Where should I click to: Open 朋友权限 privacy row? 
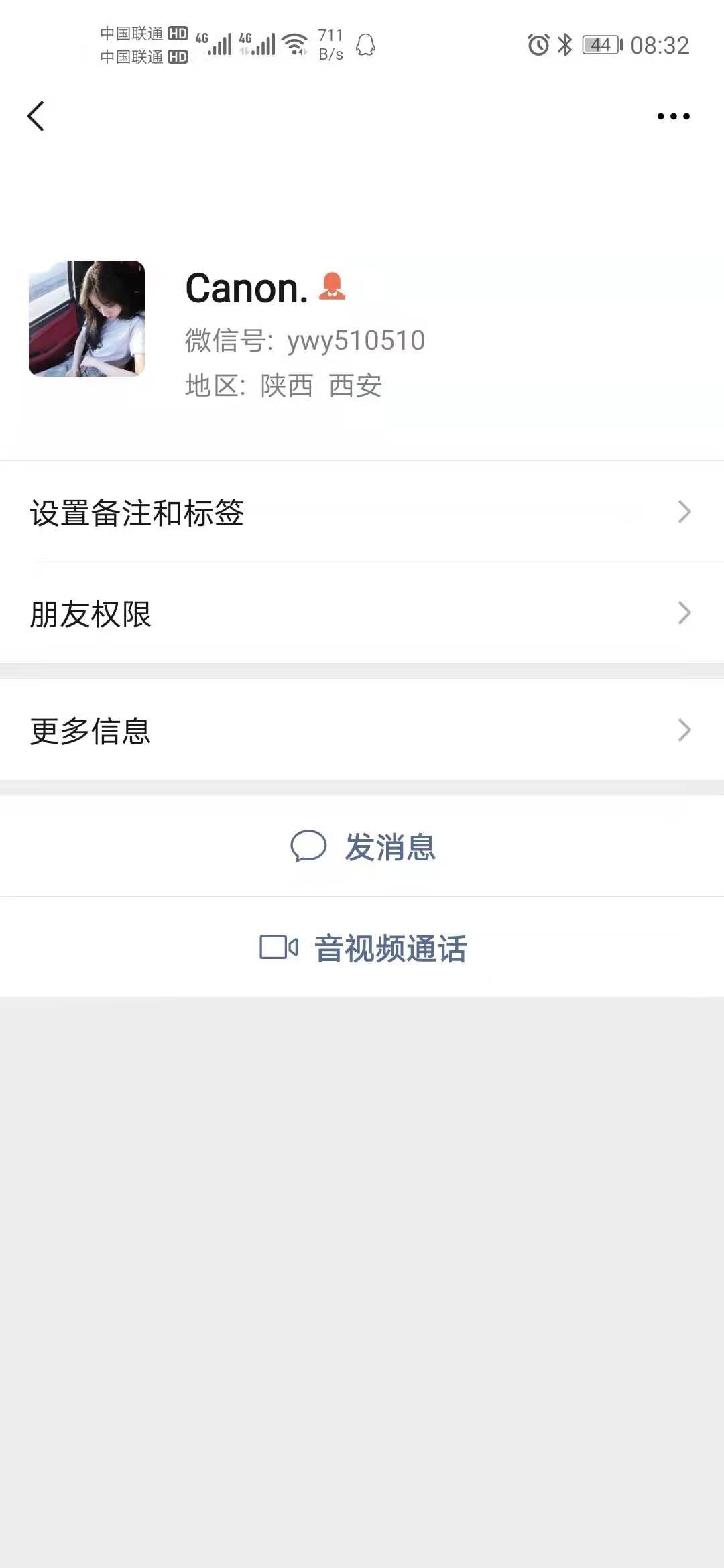coord(362,613)
